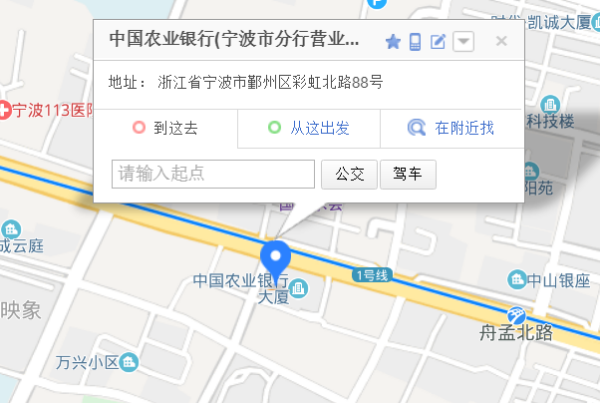Choose 公交 route option
The image size is (600, 403).
349,174
